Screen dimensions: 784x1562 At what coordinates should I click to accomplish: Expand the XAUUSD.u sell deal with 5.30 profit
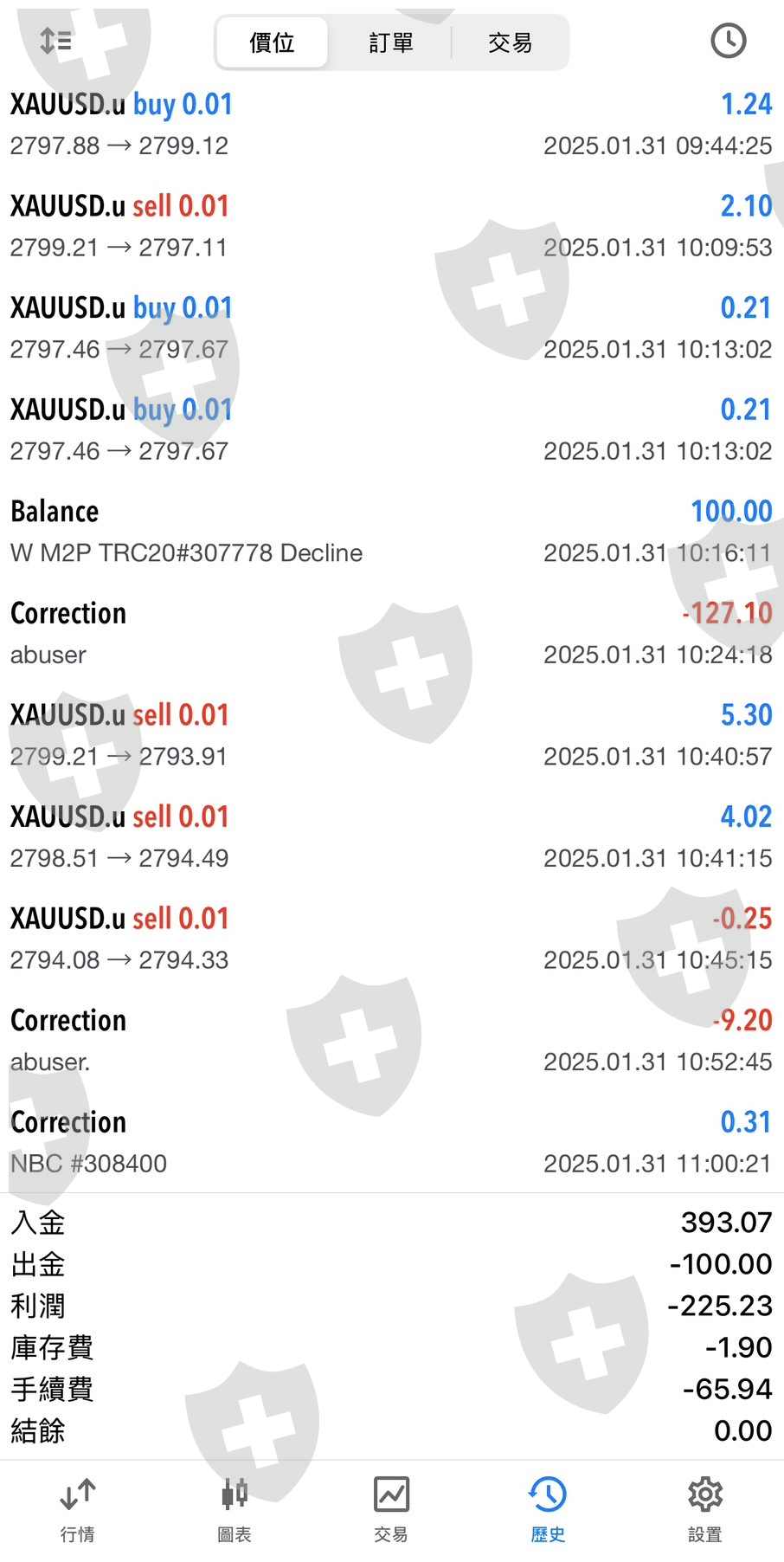tap(391, 735)
